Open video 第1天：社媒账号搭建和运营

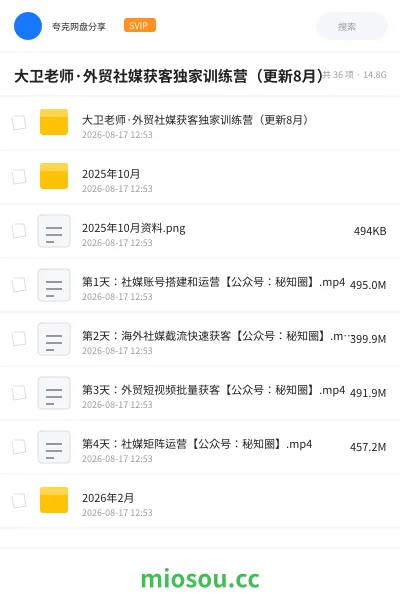[200, 285]
